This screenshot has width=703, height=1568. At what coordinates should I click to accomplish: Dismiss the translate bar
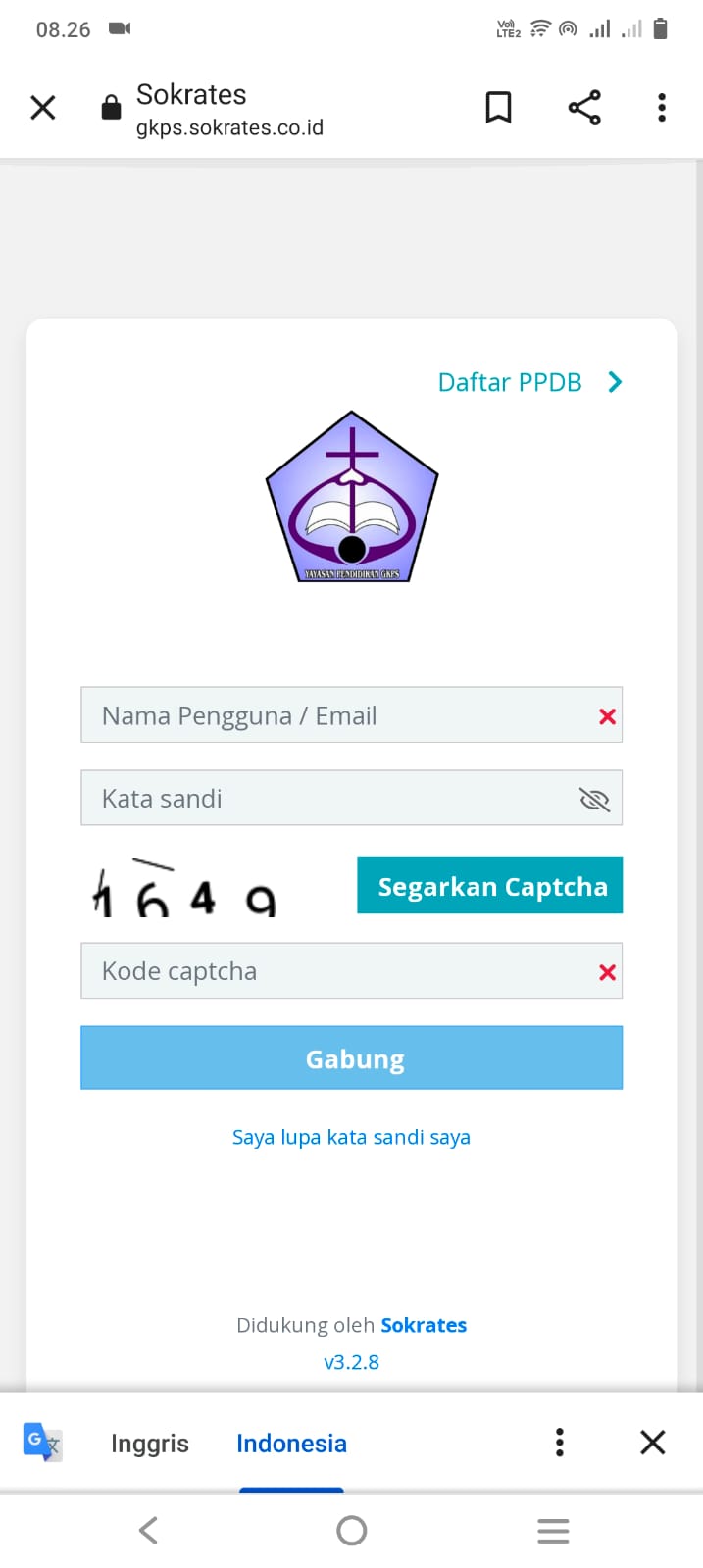coord(653,1443)
